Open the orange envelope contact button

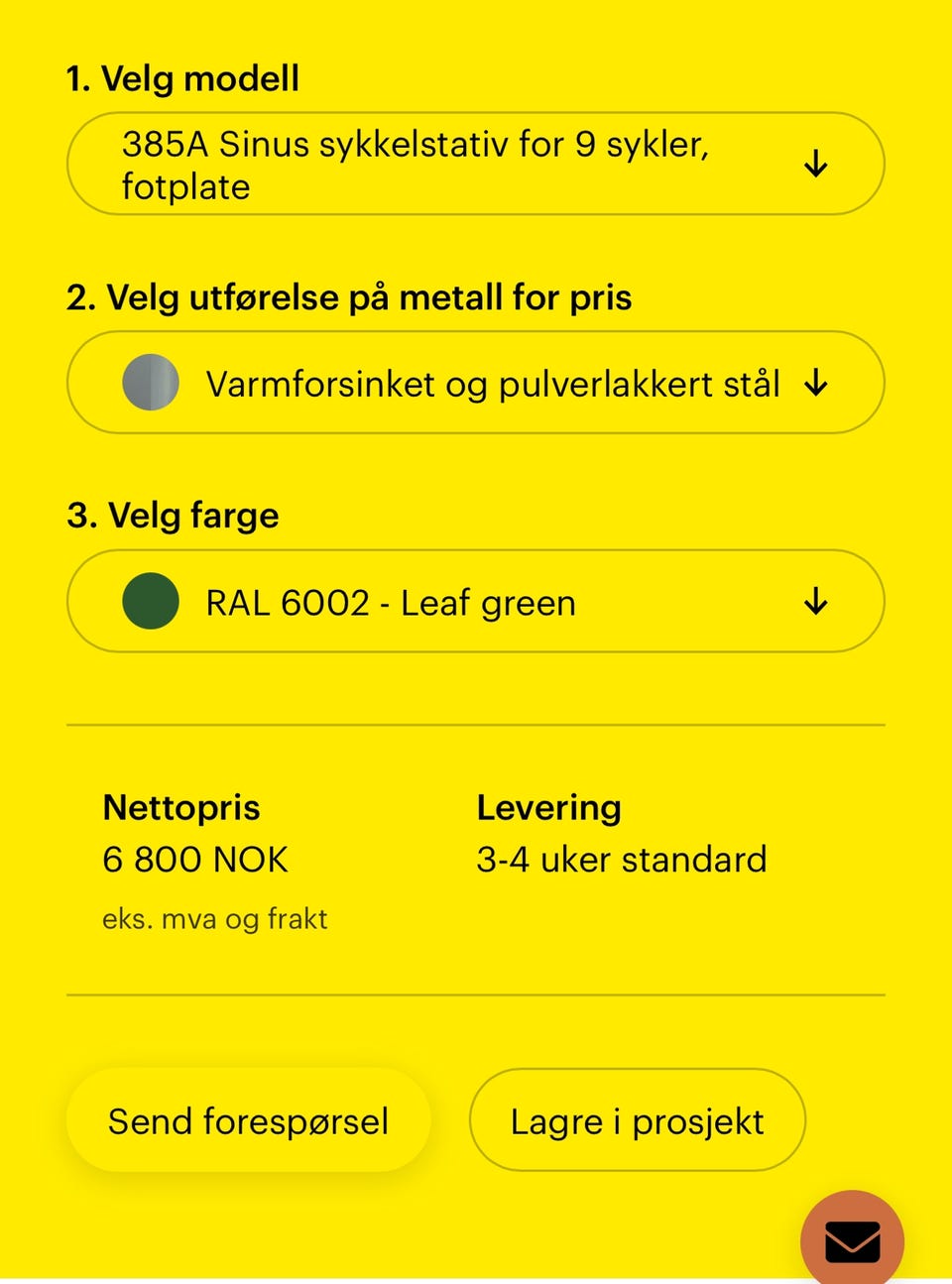click(x=852, y=1240)
